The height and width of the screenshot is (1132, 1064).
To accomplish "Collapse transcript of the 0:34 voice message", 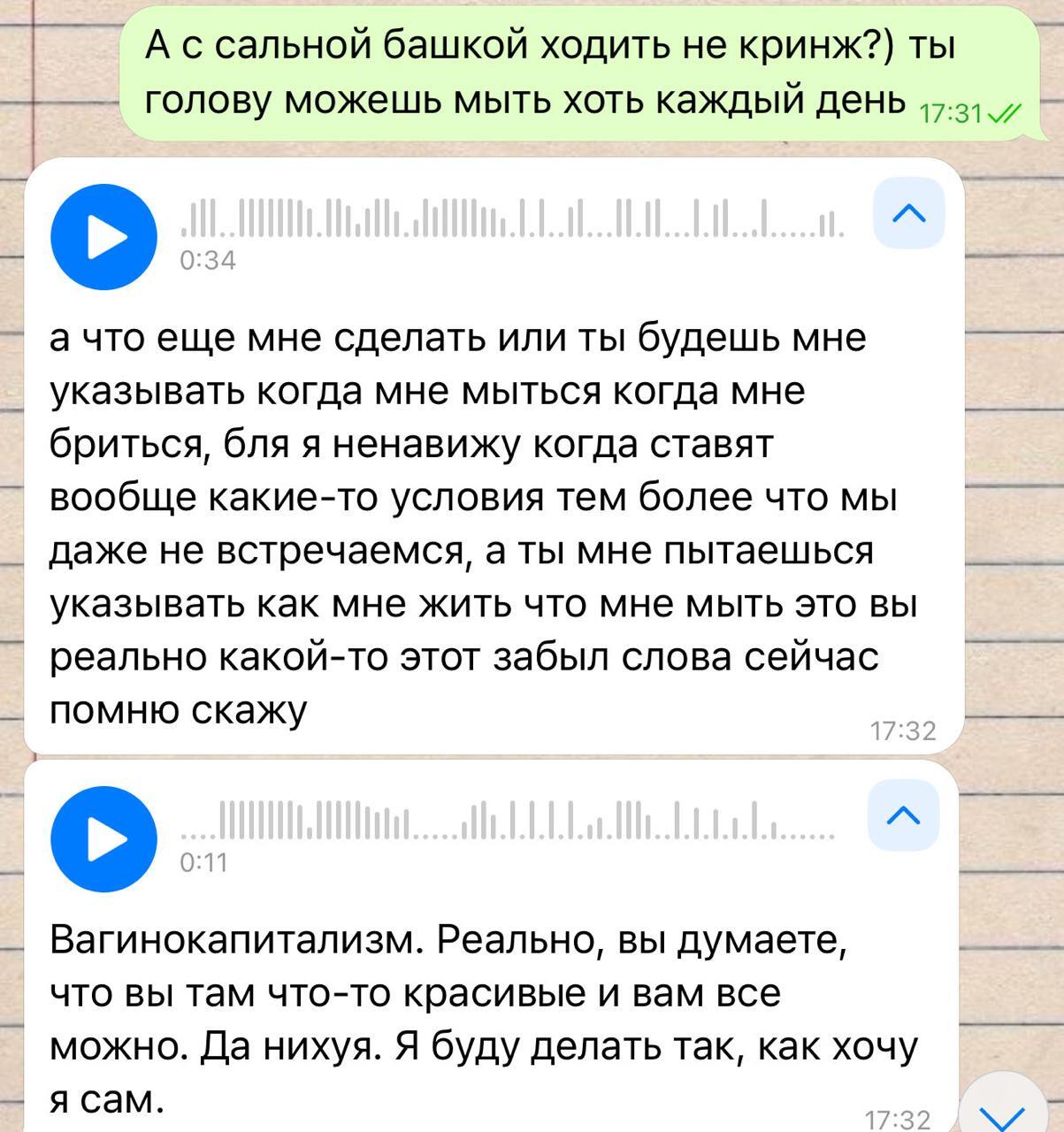I will coord(910,212).
